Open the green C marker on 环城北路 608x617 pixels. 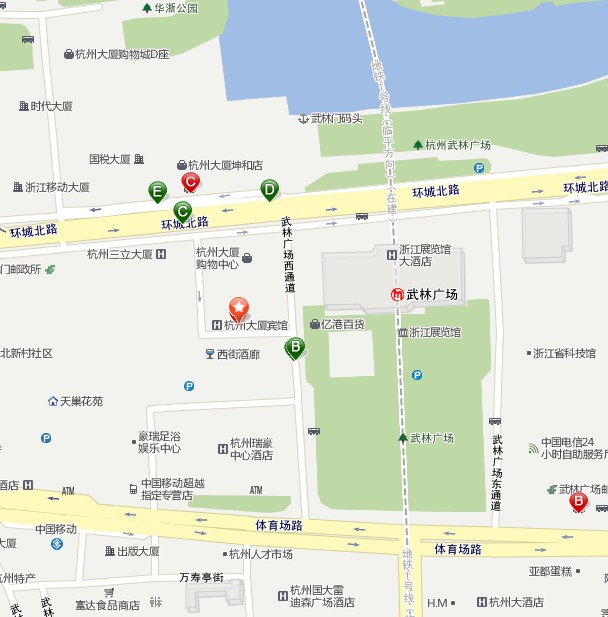tap(182, 210)
